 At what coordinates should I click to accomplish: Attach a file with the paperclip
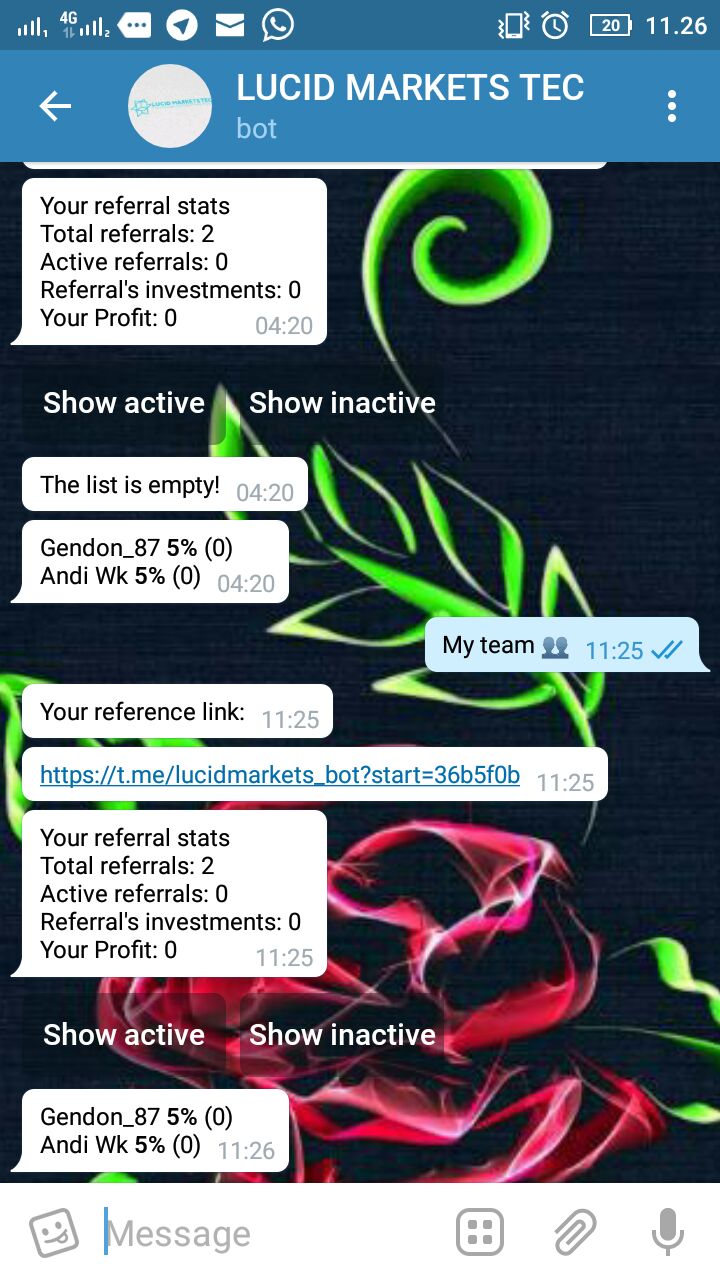click(575, 1233)
